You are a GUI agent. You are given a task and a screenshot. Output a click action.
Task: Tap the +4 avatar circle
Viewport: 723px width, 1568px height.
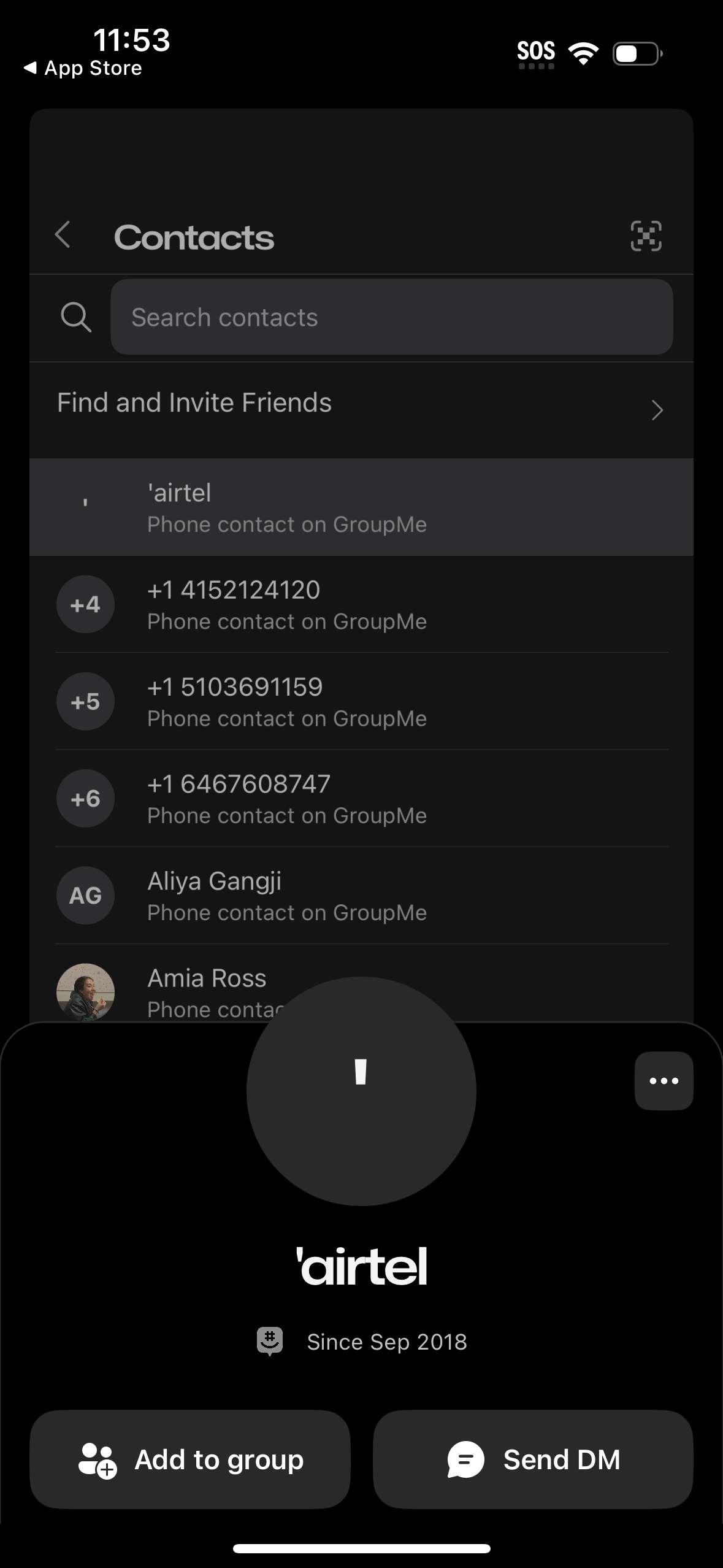[85, 604]
